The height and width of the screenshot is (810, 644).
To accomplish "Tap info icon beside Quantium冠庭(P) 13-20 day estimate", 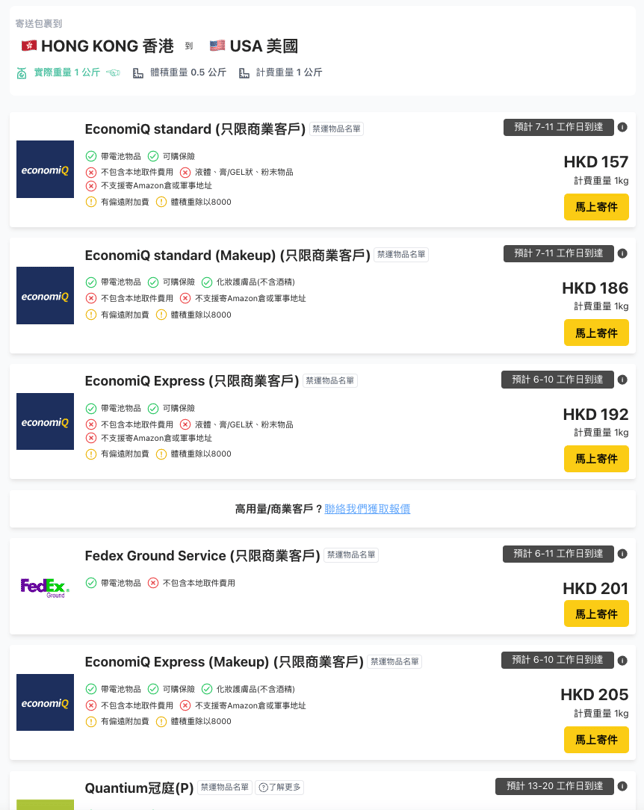I will point(622,787).
